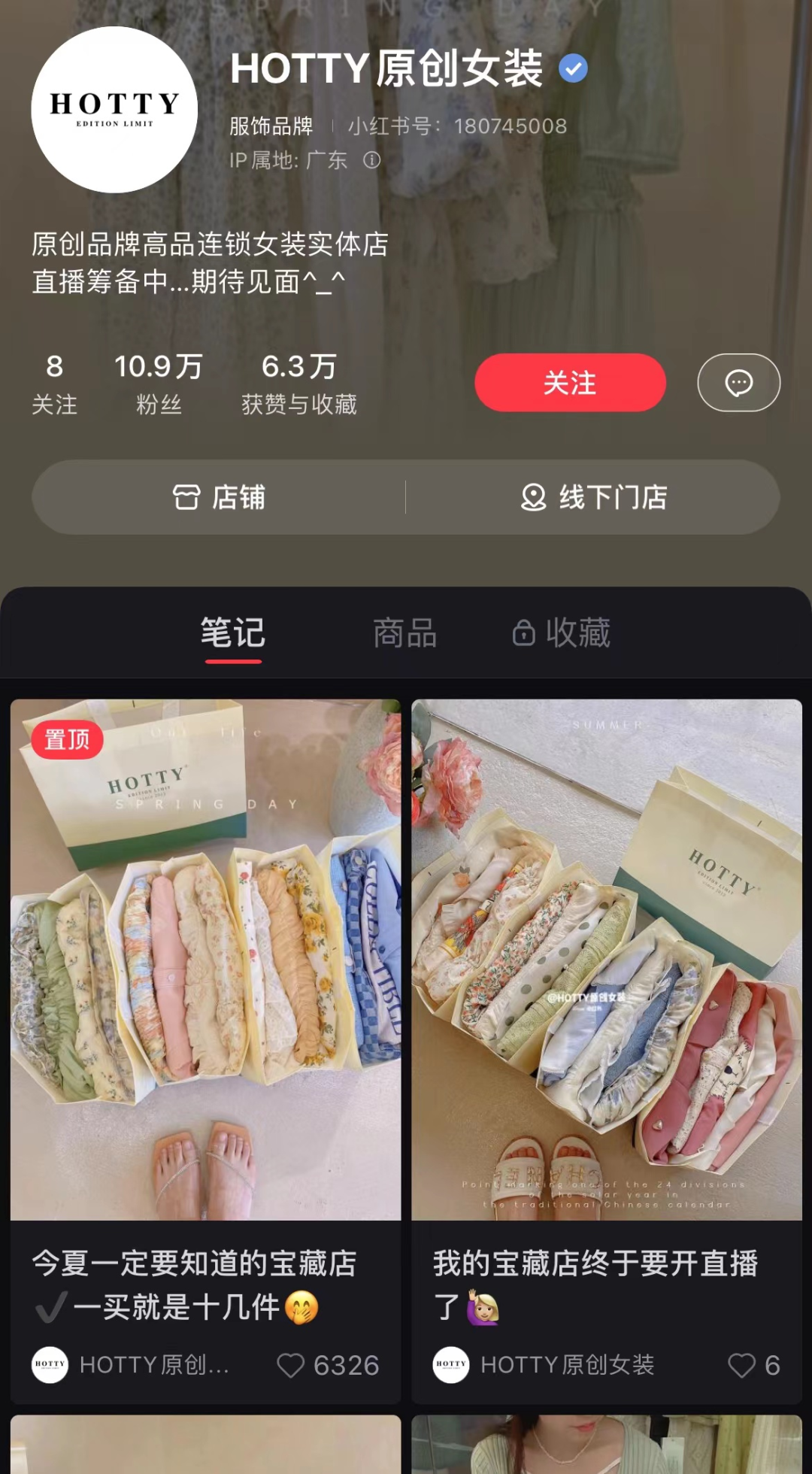The image size is (812, 1474).
Task: Open private message chat icon
Action: point(738,383)
